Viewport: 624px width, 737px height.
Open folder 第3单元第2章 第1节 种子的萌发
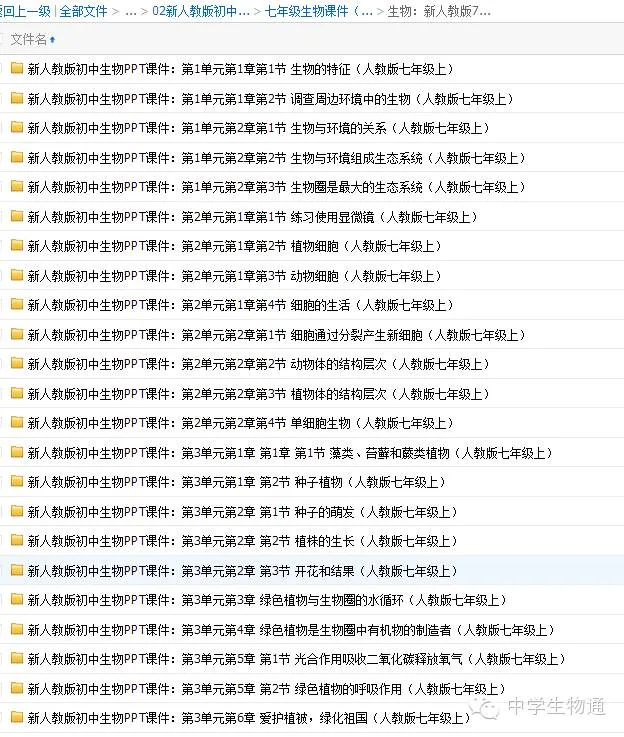tap(242, 511)
